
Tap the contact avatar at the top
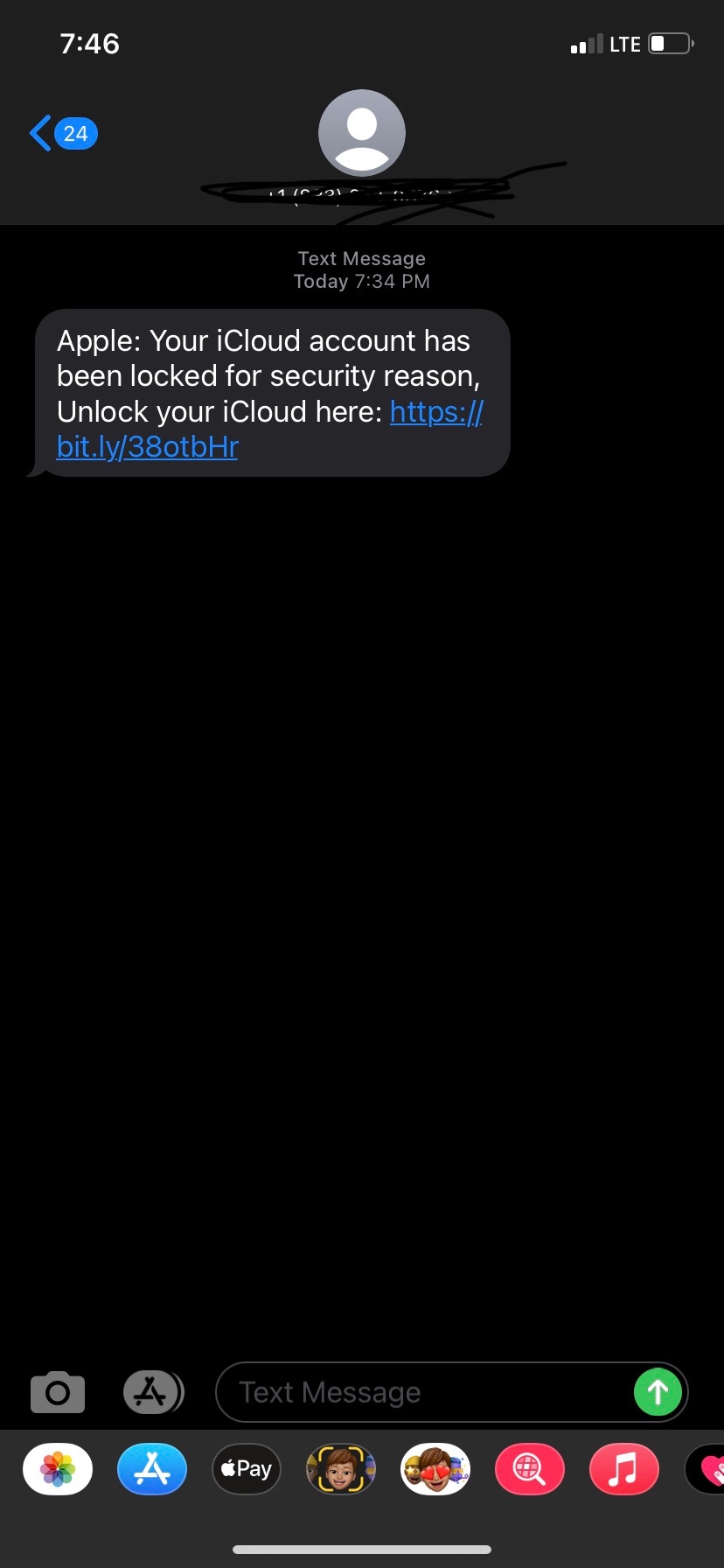click(x=362, y=132)
